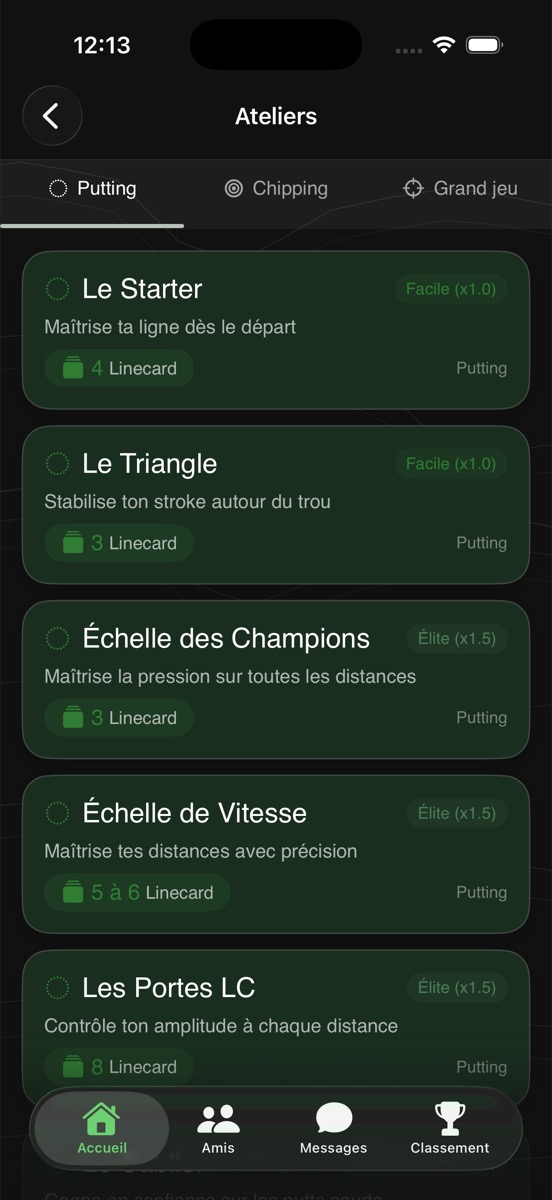Open the Le Starter workshop card
The image size is (552, 1200).
click(276, 330)
